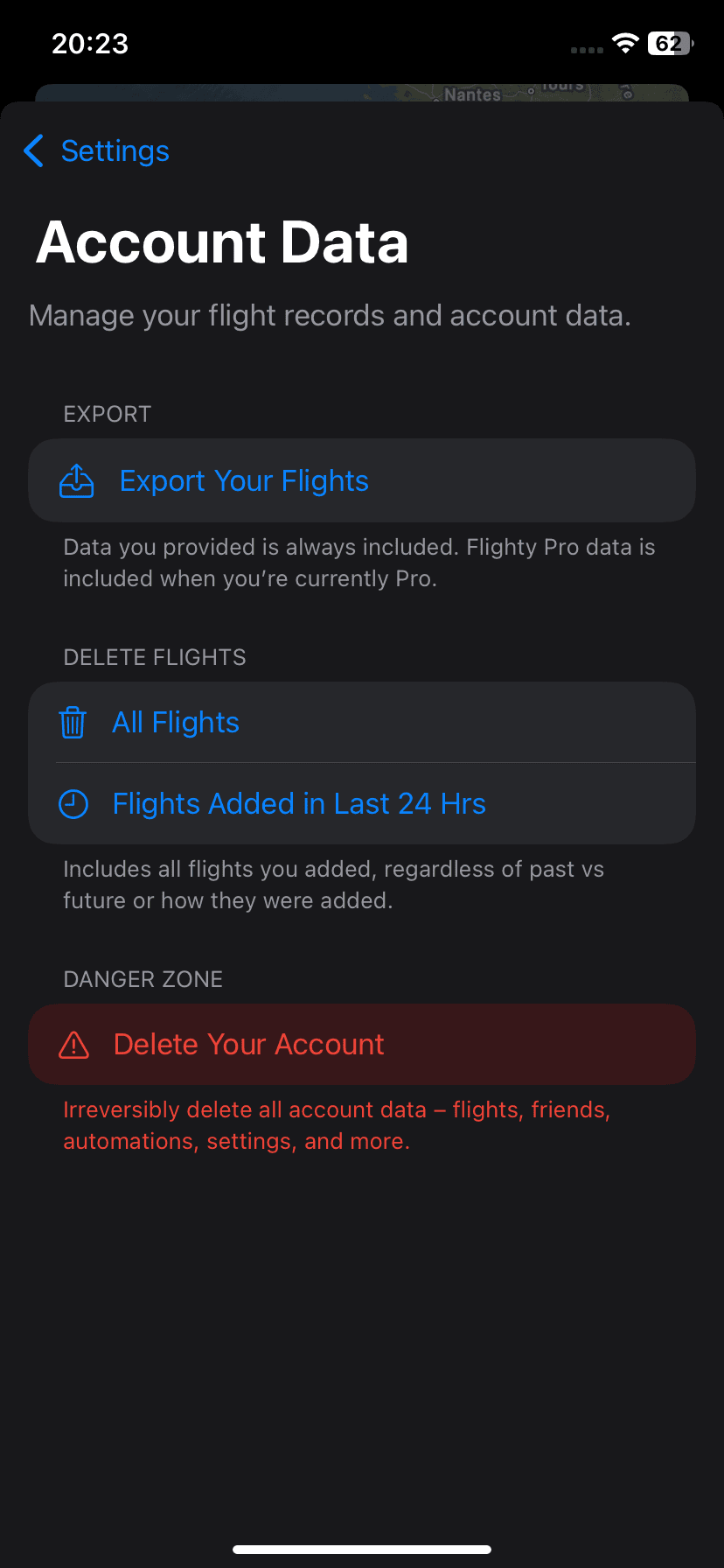
Task: Tap the clock time 20:23 in the status bar
Action: click(x=90, y=43)
